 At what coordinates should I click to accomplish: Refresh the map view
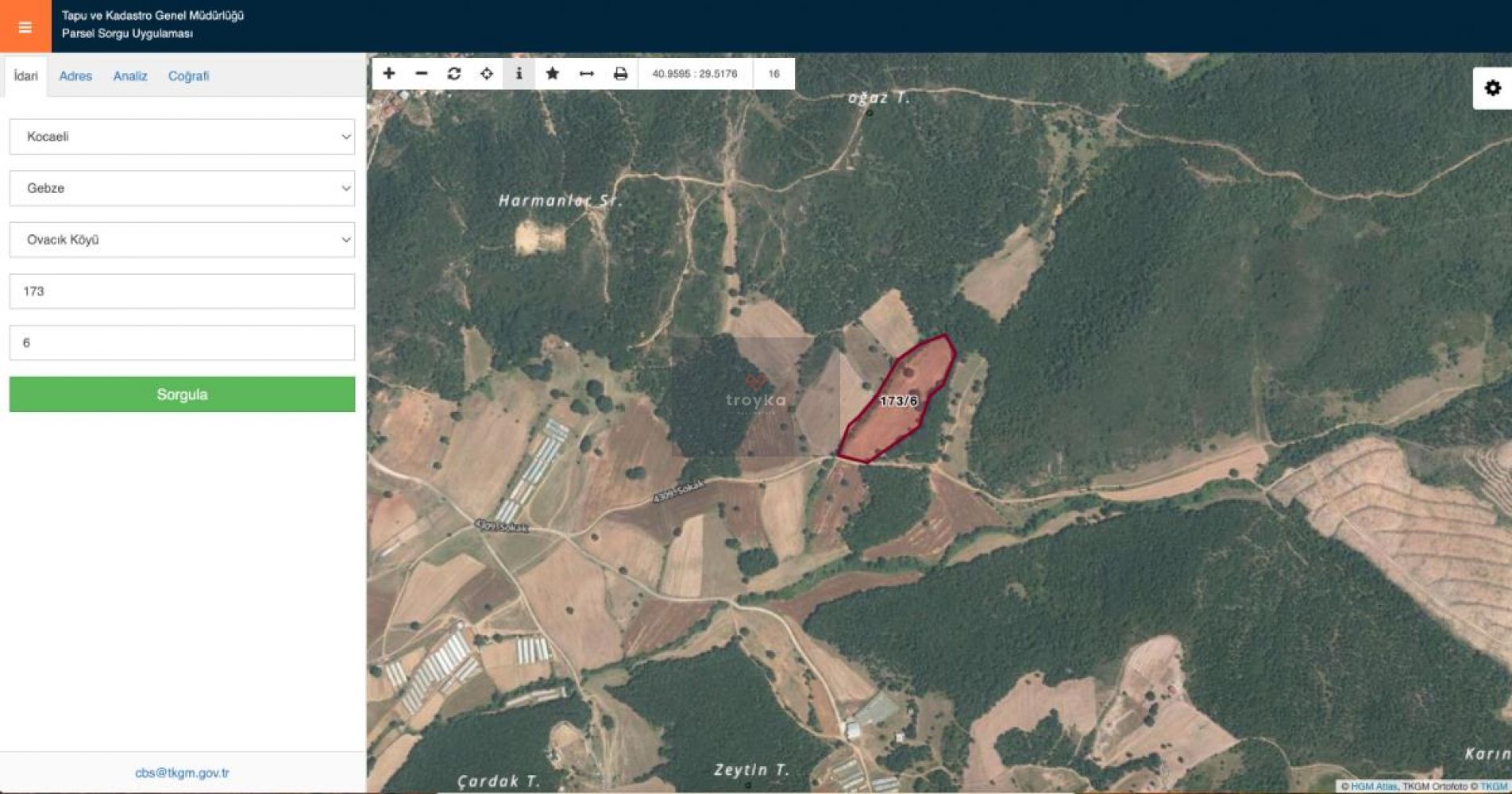pos(454,74)
